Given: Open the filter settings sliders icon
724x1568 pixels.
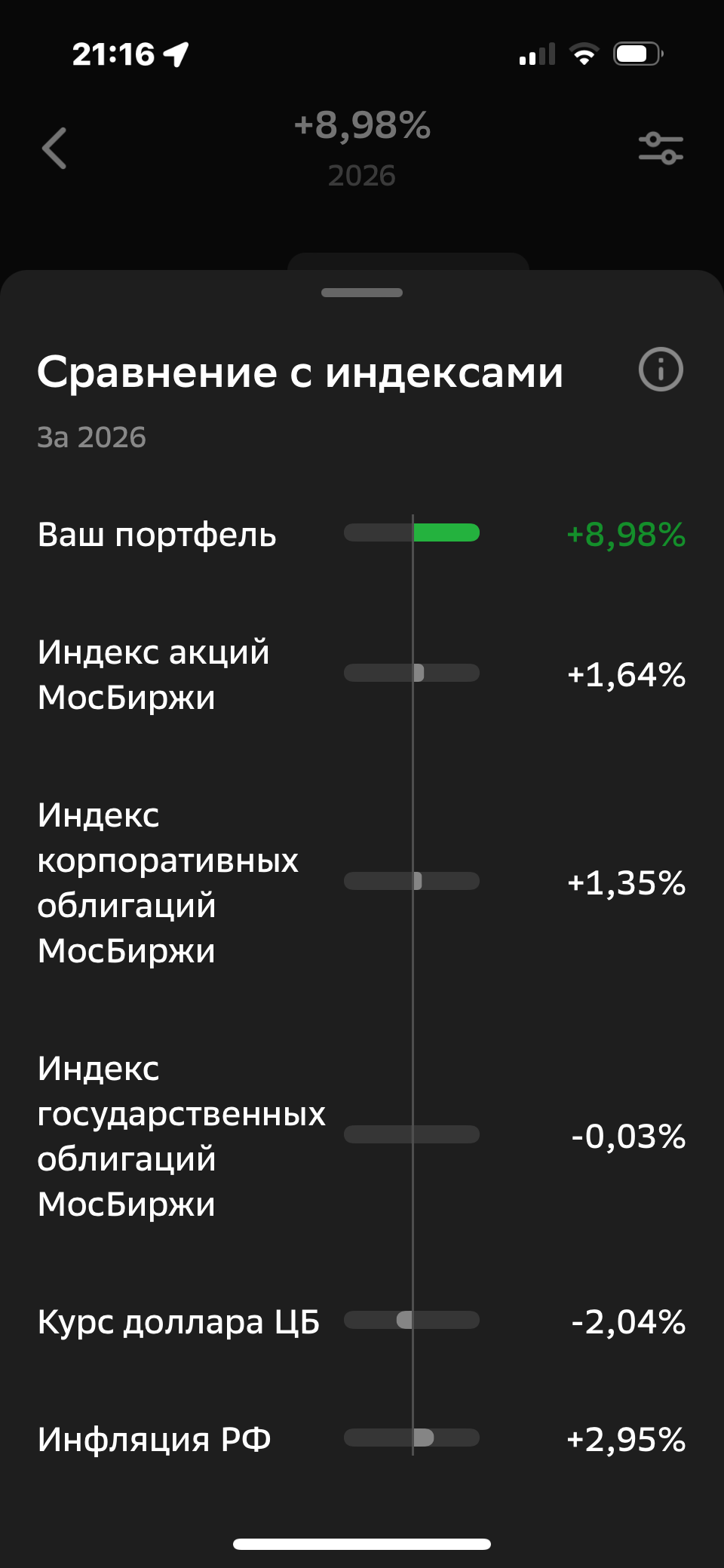Looking at the screenshot, I should coord(661,148).
